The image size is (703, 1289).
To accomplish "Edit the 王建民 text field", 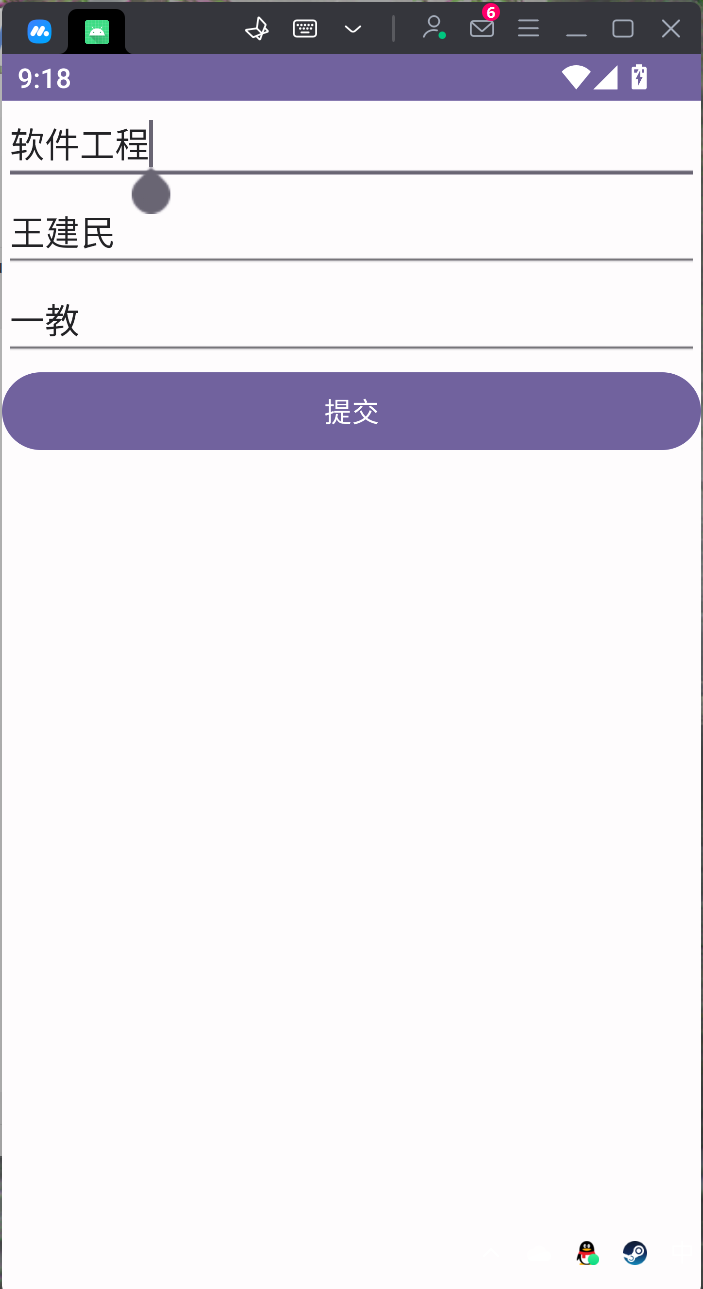I will pyautogui.click(x=350, y=234).
